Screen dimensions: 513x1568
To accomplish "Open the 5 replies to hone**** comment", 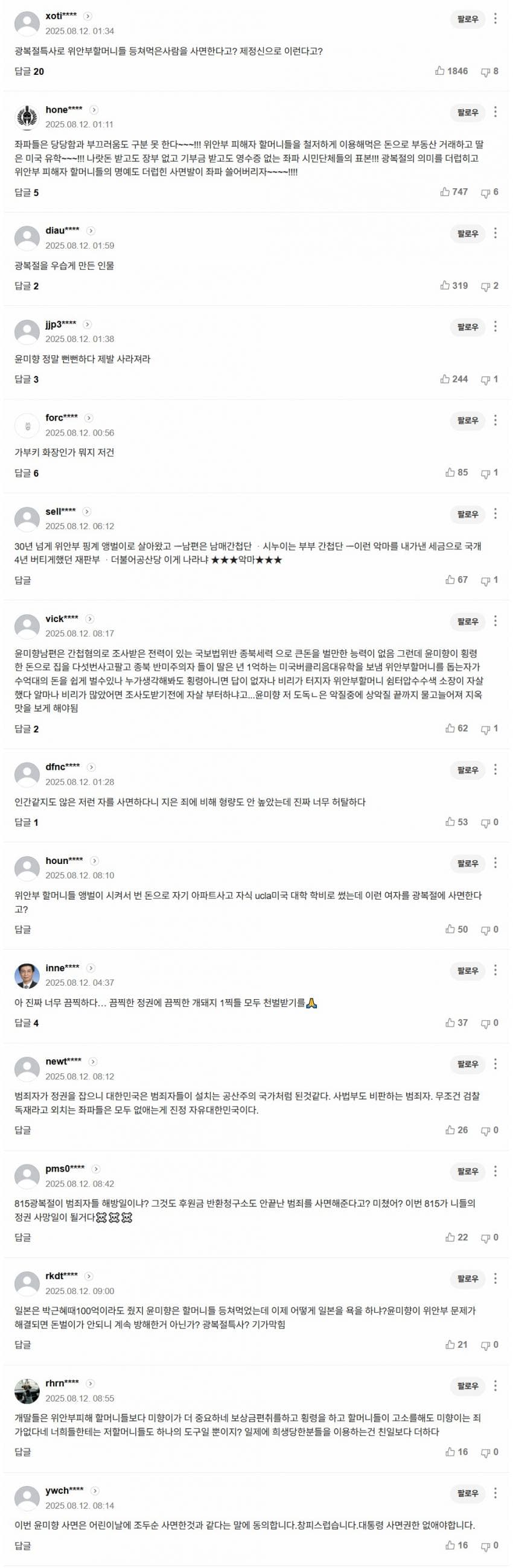I will (x=26, y=192).
